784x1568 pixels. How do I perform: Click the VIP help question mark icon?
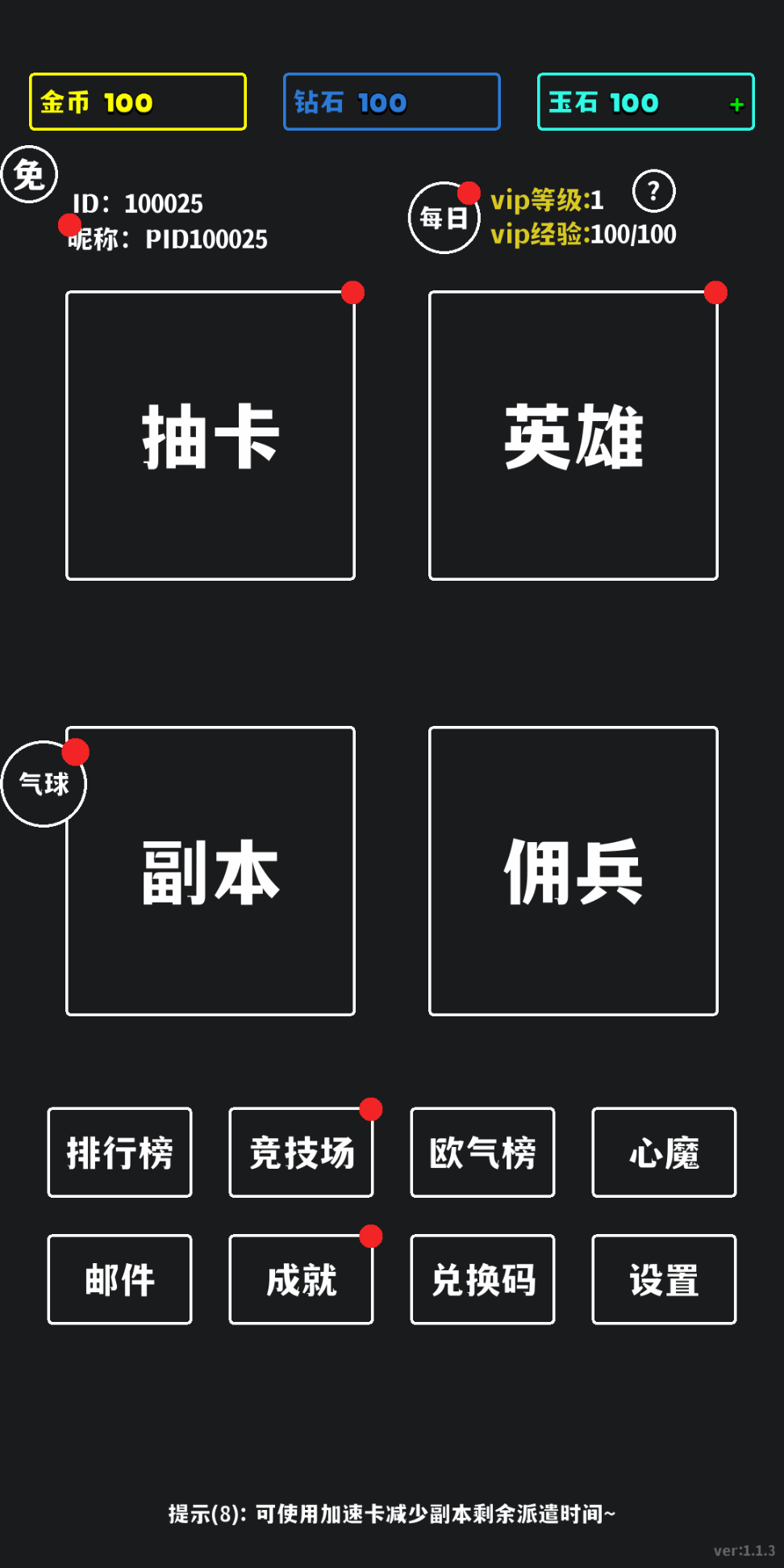[x=653, y=191]
